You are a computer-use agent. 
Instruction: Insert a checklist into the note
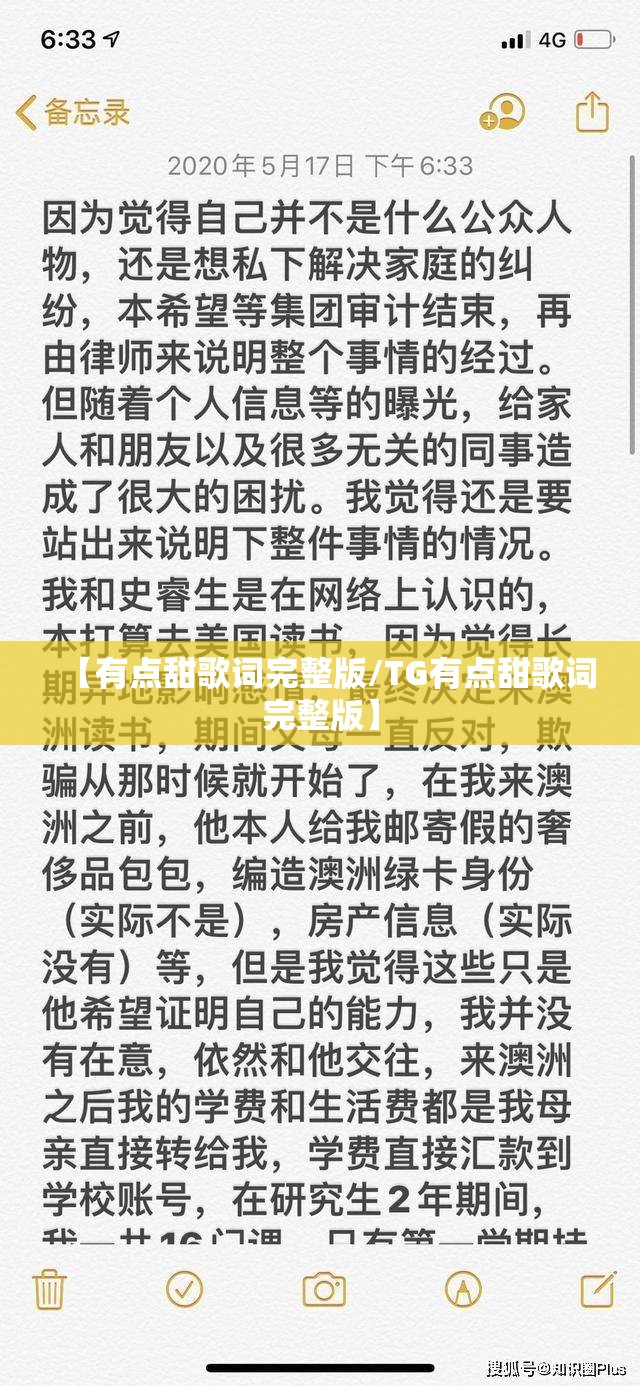184,1287
